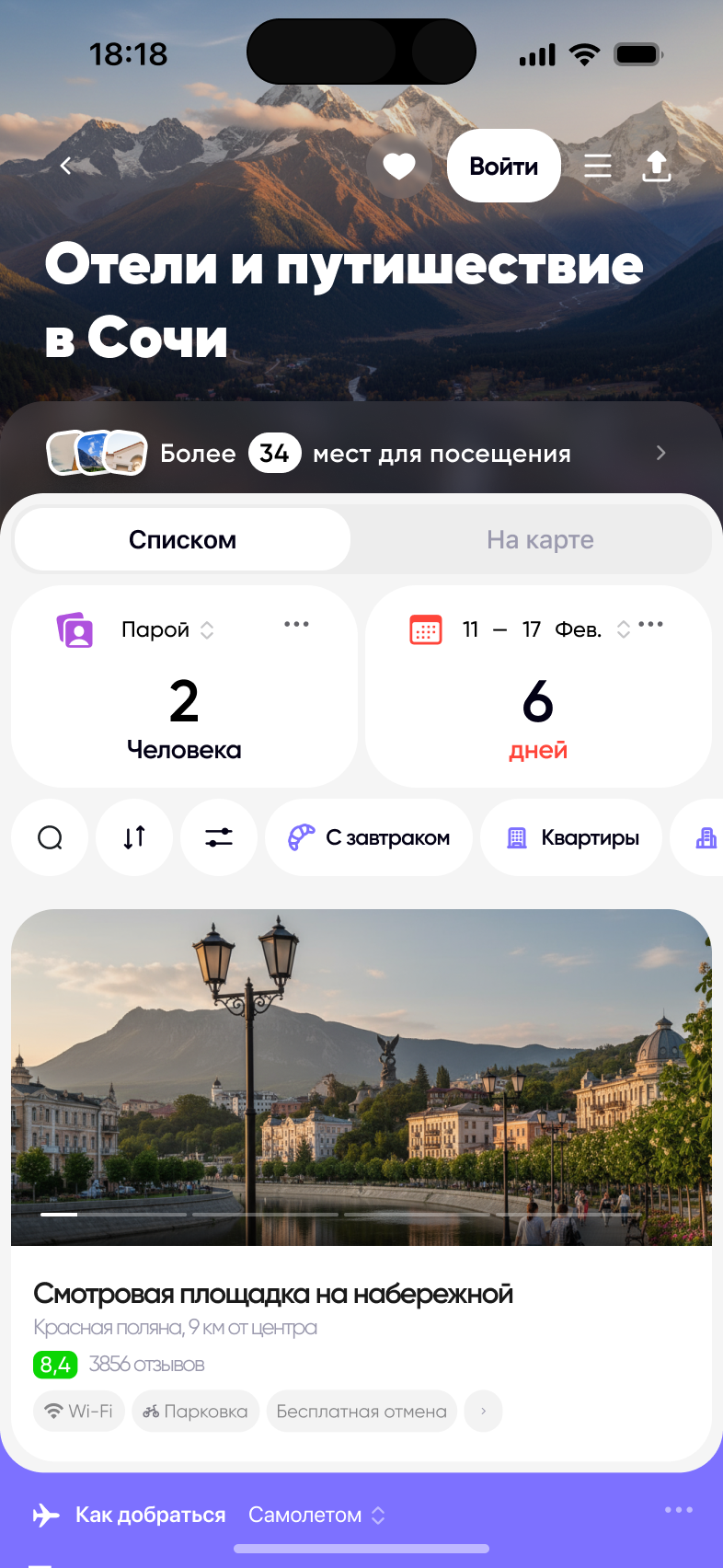This screenshot has width=723, height=1568.
Task: Expand more amenities arrow after Бесплатная отмена
Action: click(x=484, y=1411)
